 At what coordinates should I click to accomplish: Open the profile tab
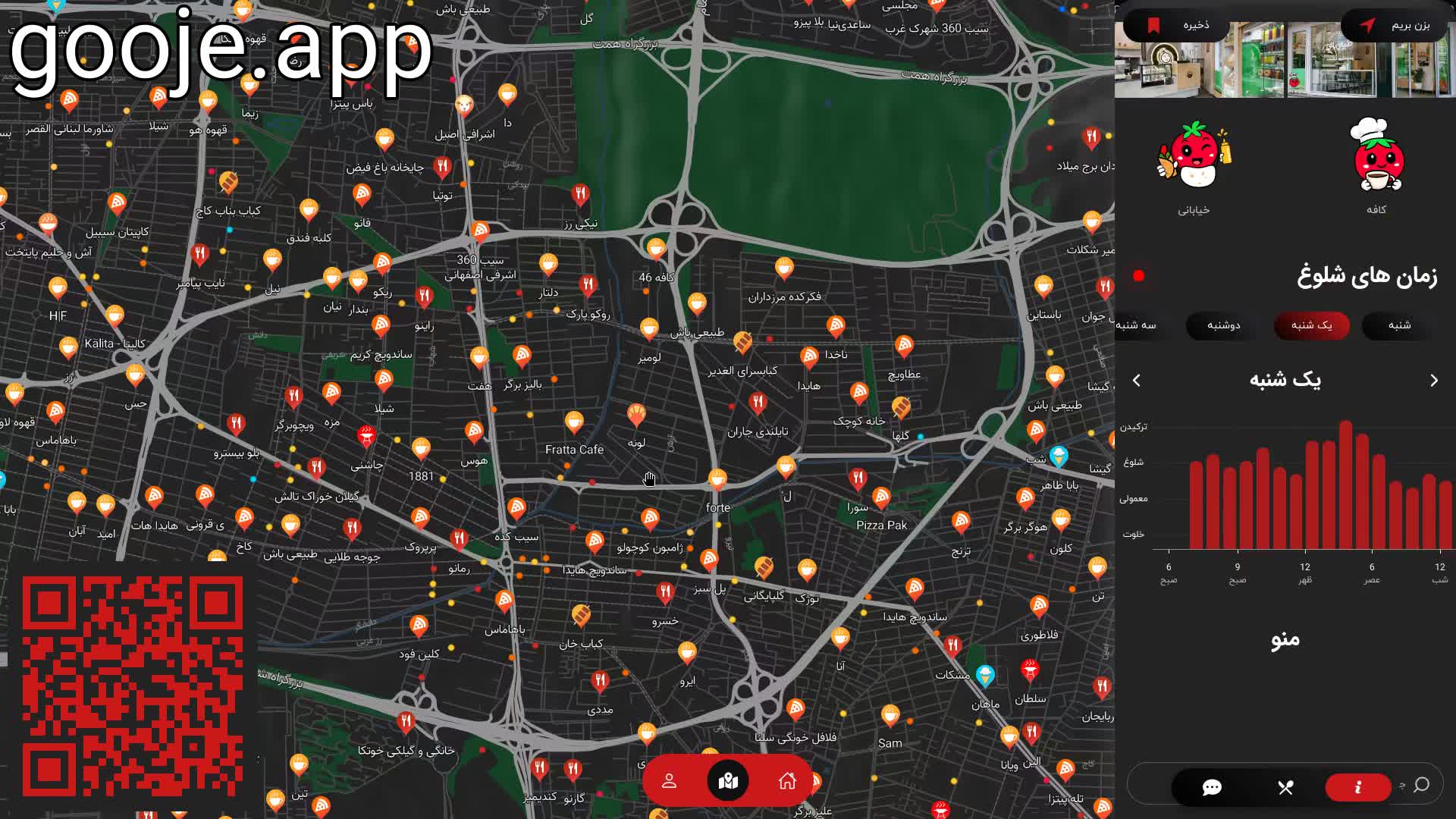(669, 780)
